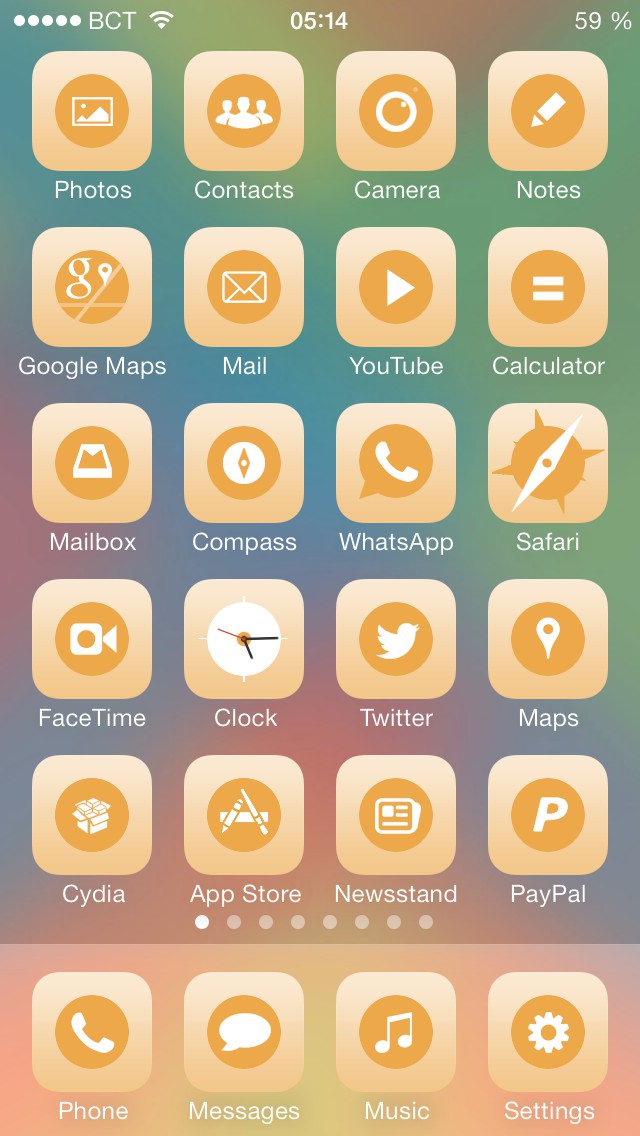Open the Photos app
The image size is (640, 1136).
click(92, 111)
